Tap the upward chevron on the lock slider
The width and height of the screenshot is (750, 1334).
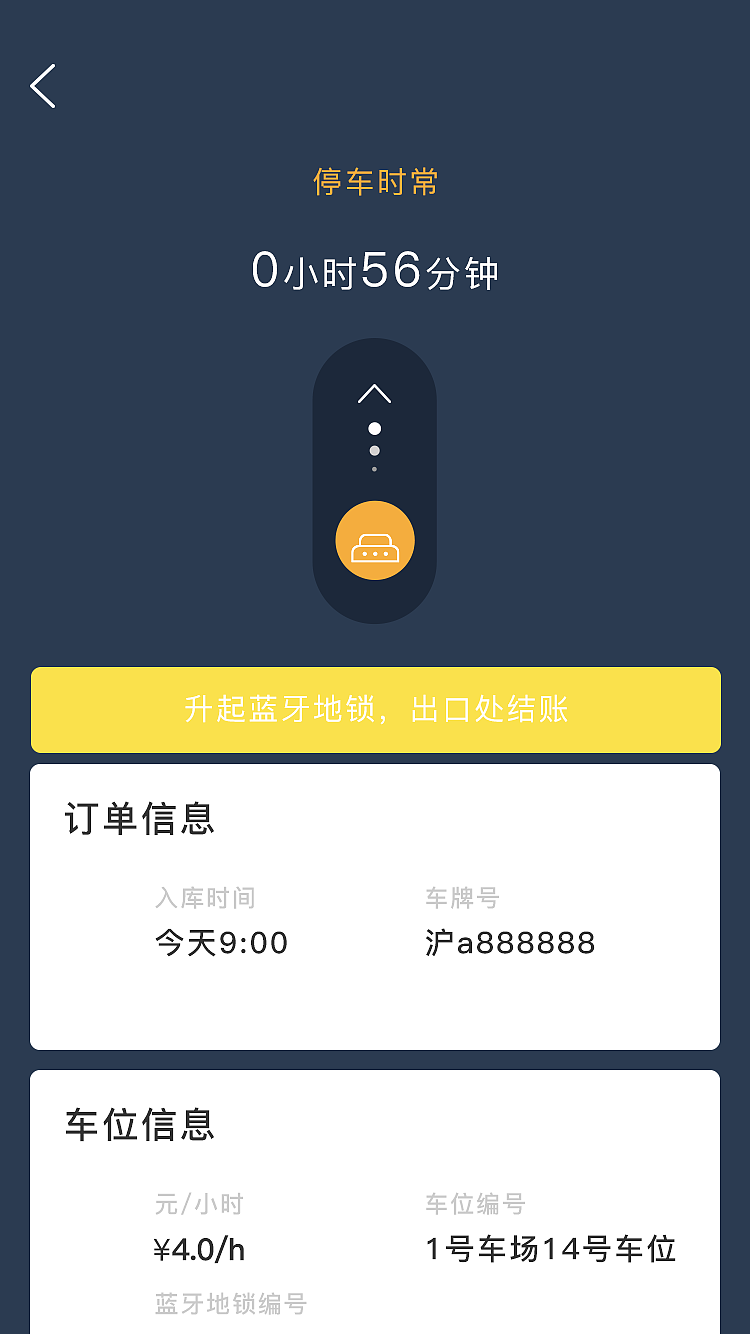(375, 392)
